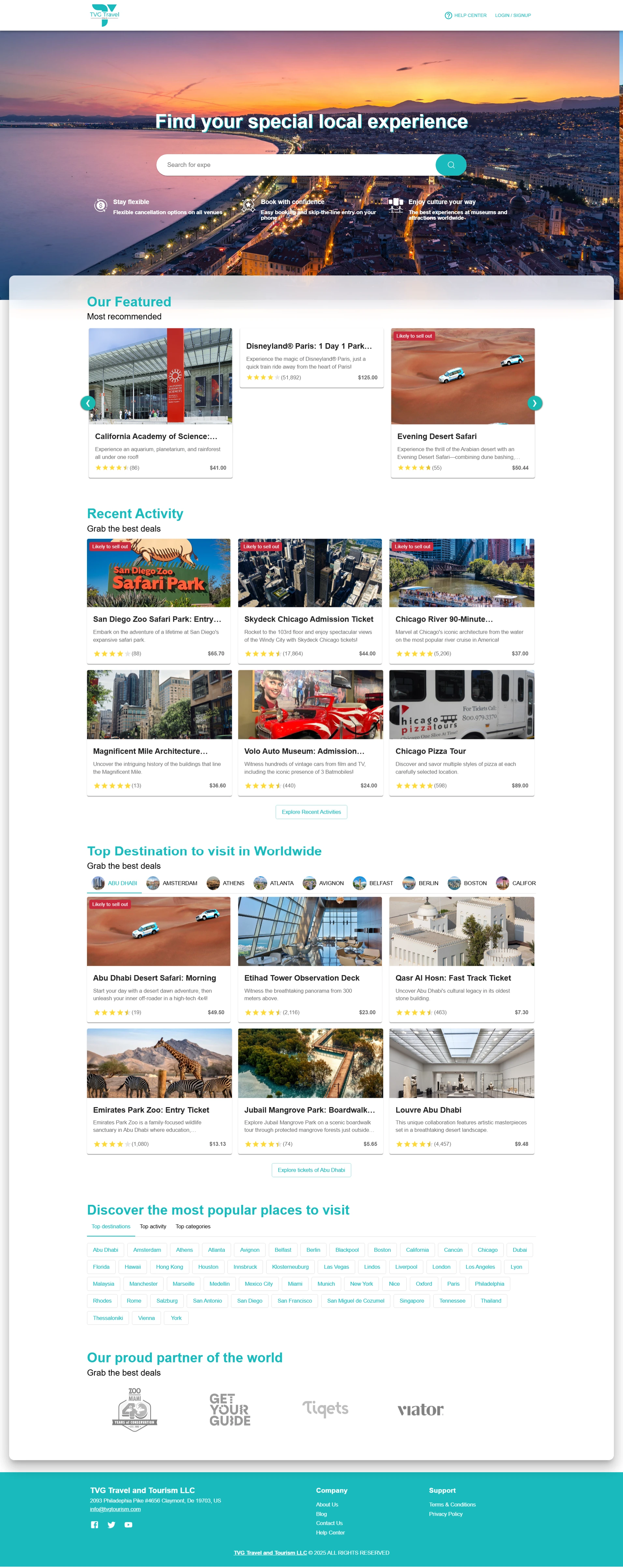Tap Explore tickets of Abu Dhabi
Viewport: 623px width, 1568px height.
tap(311, 1170)
